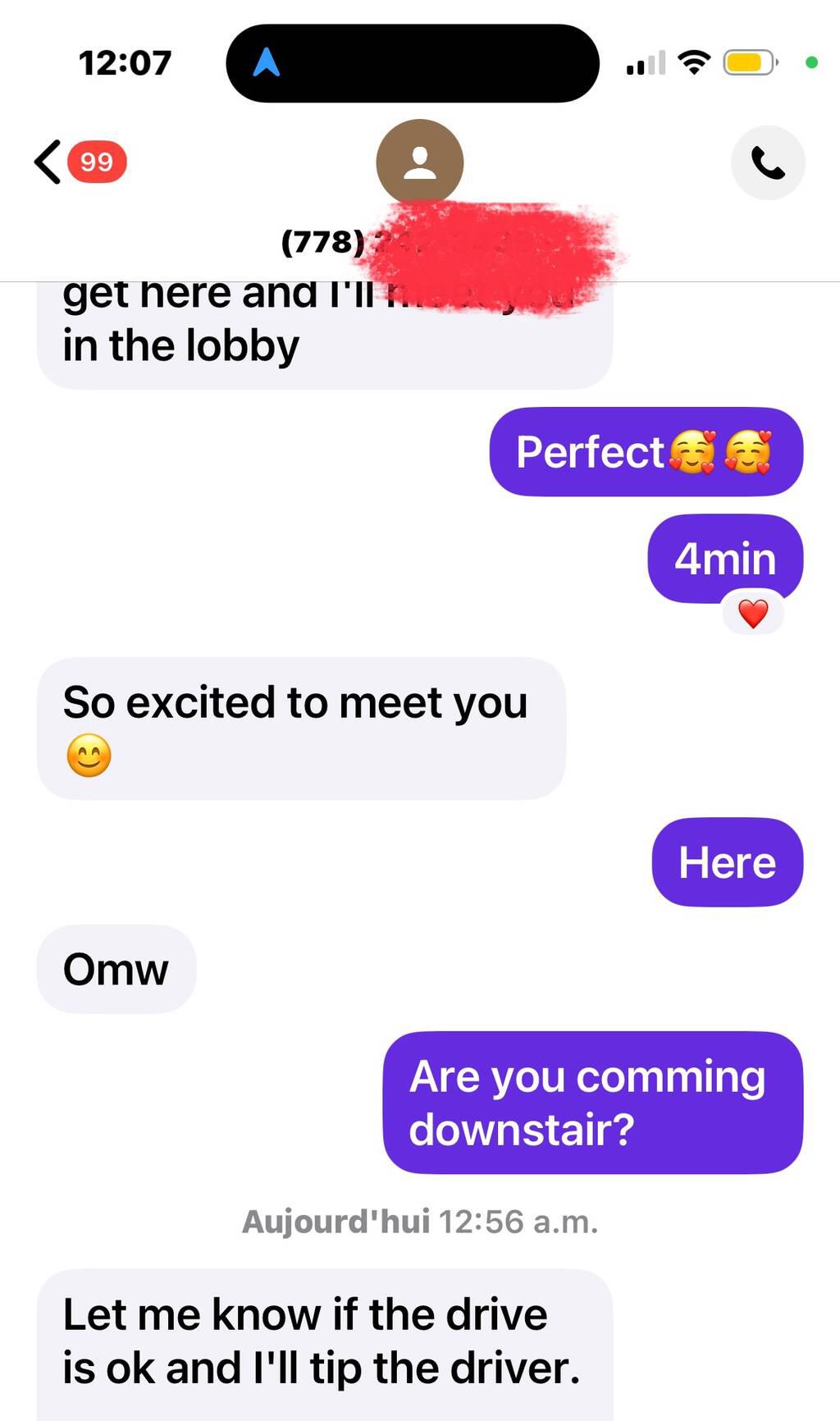
Task: Call this contact with the phone icon
Action: coord(767,162)
